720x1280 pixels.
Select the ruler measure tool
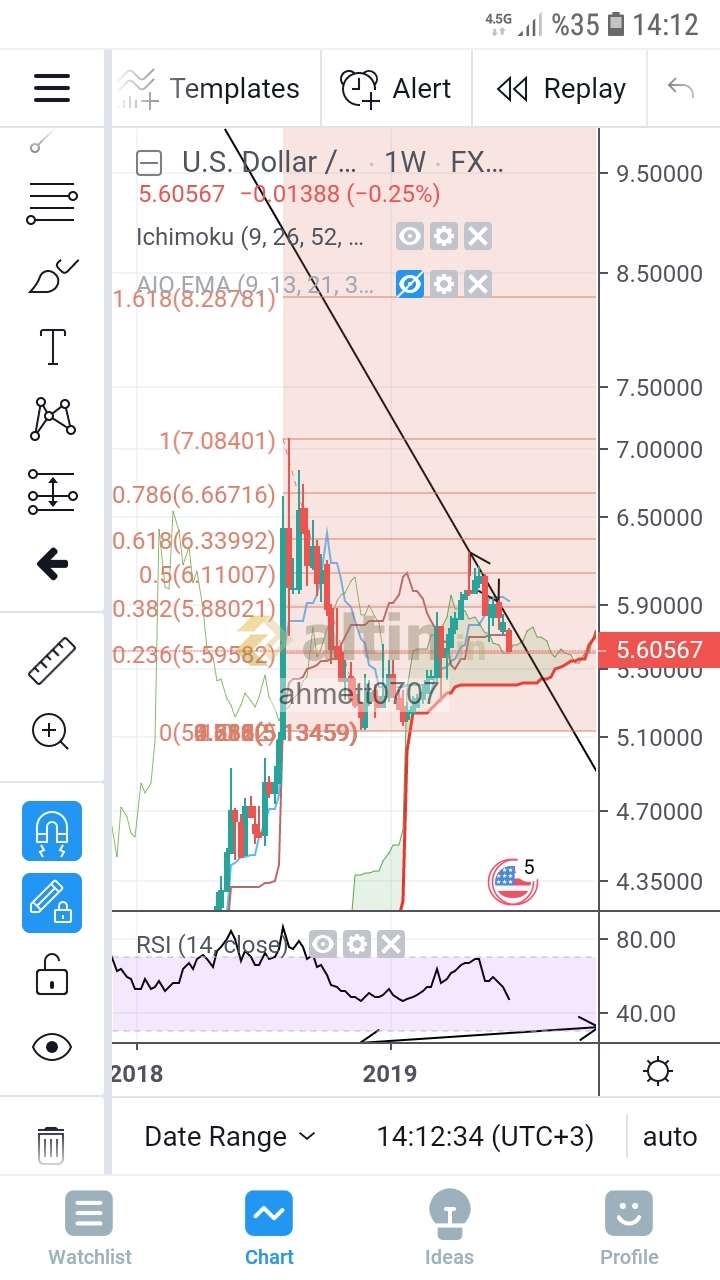pos(52,660)
